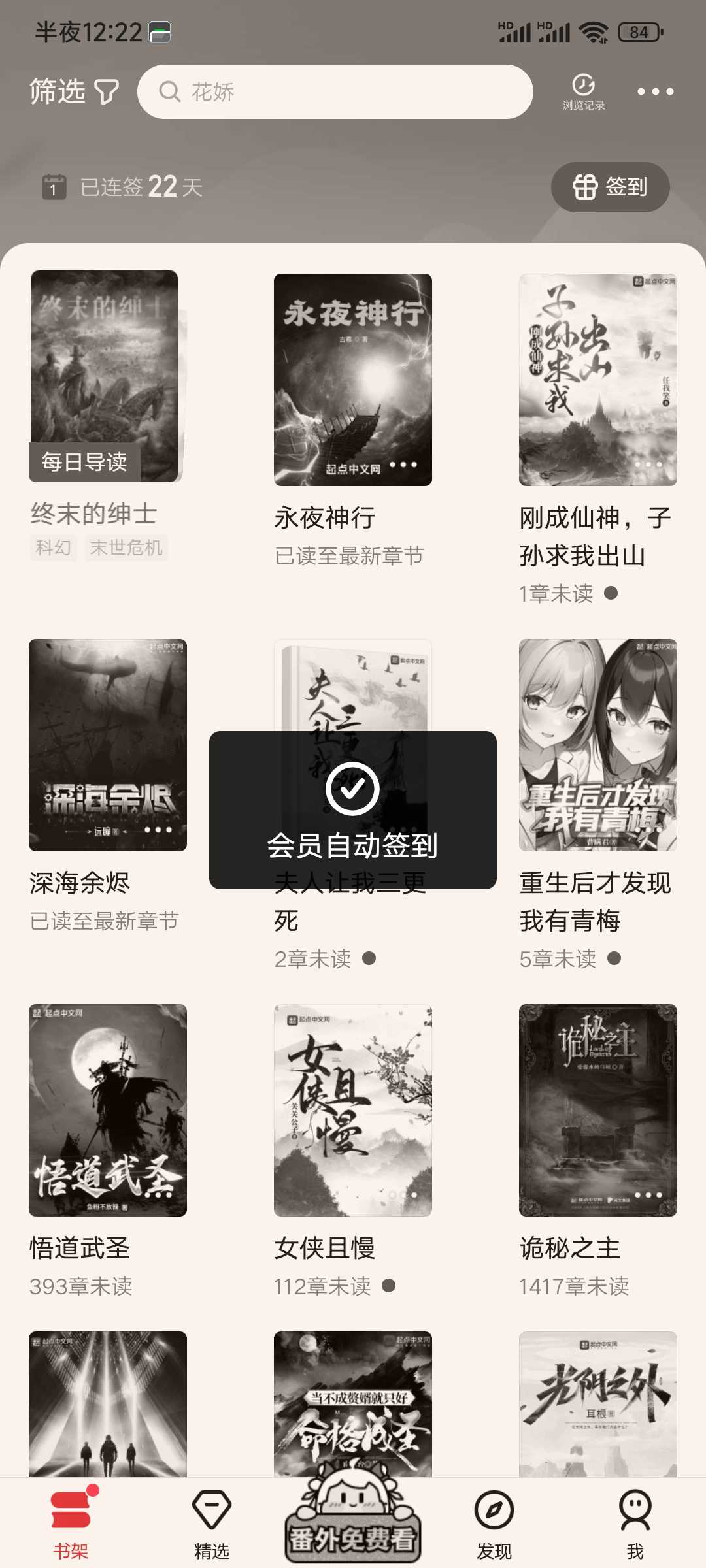
Task: Open the book 永夜神行
Action: point(352,380)
